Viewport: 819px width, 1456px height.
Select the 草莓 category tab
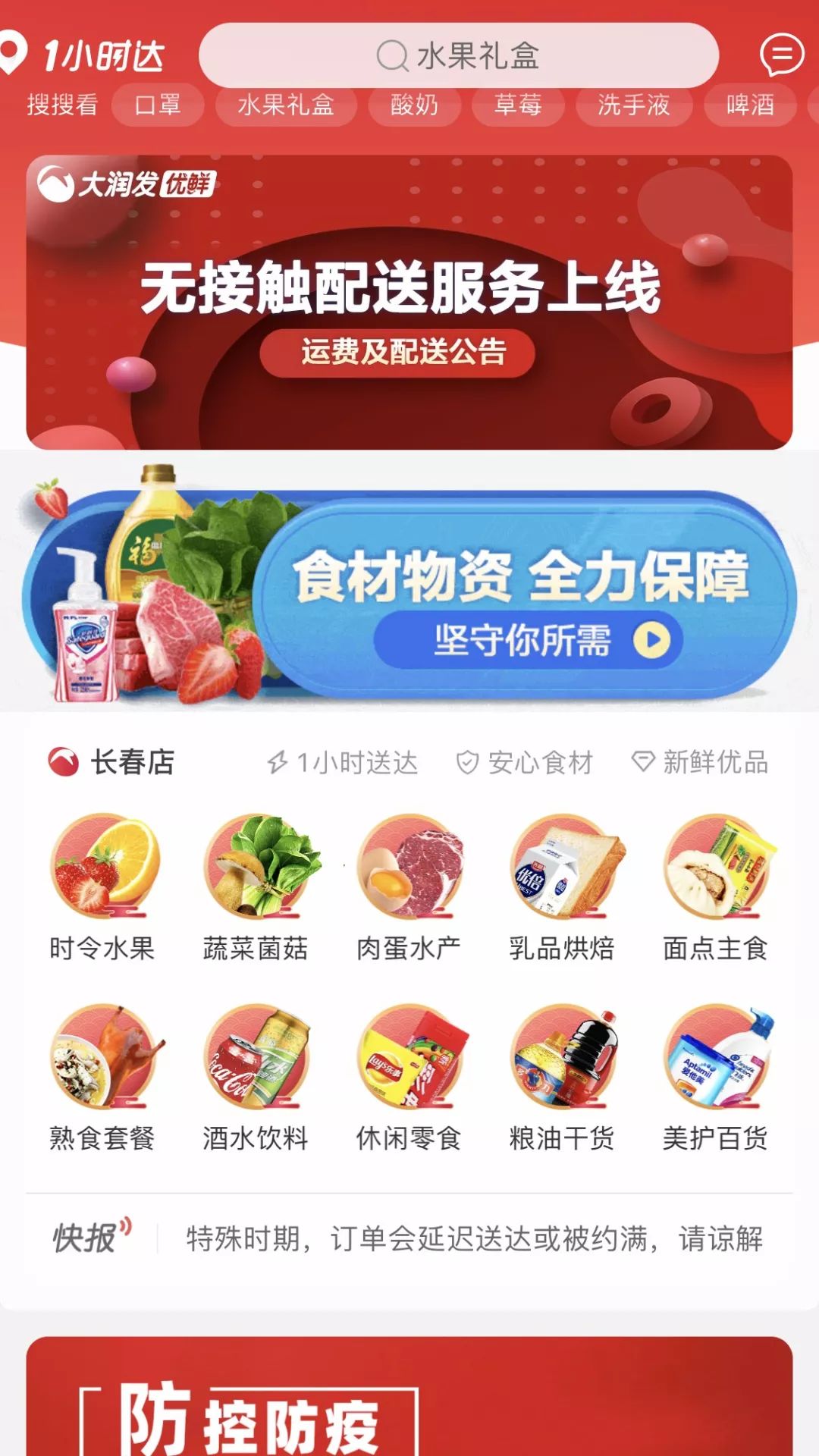pyautogui.click(x=520, y=105)
